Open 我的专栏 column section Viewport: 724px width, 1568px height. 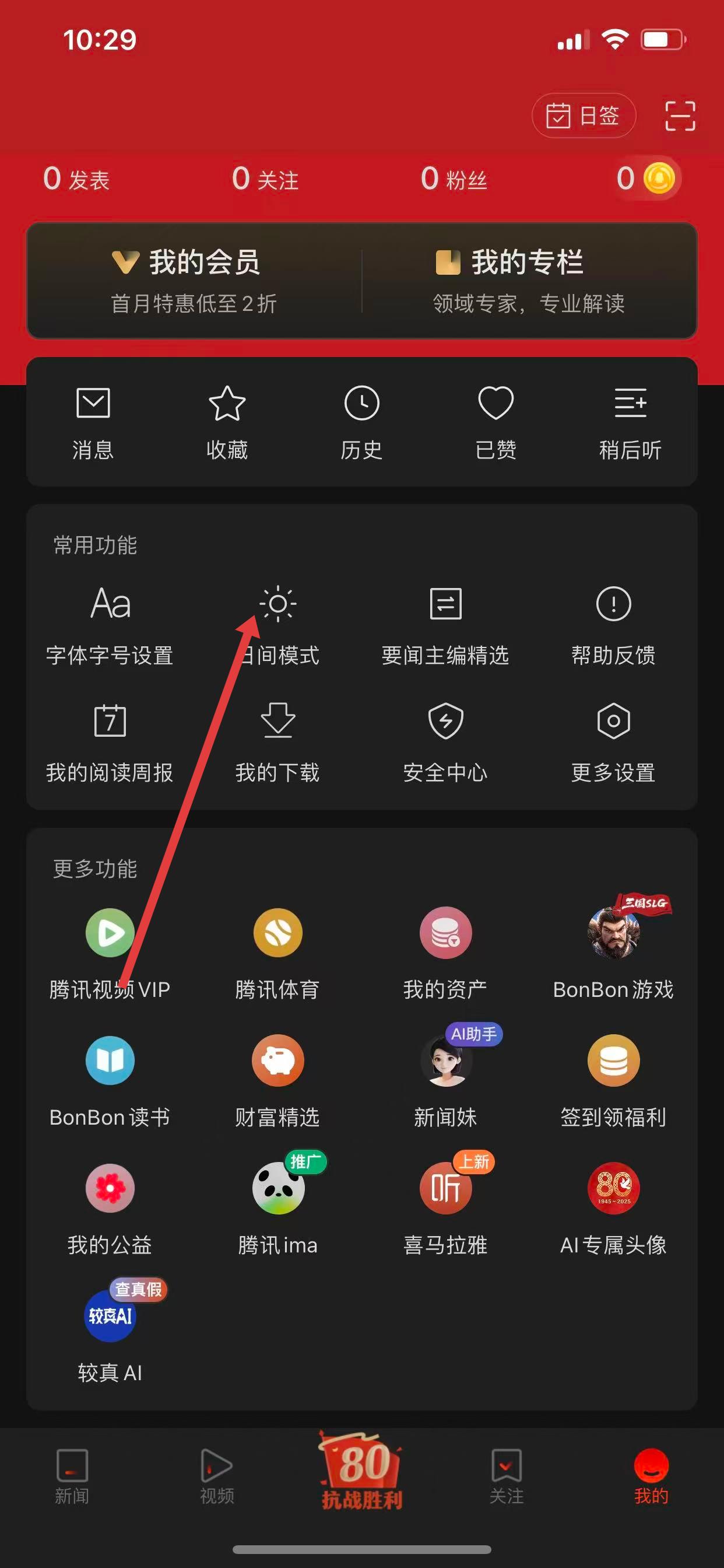pos(529,280)
